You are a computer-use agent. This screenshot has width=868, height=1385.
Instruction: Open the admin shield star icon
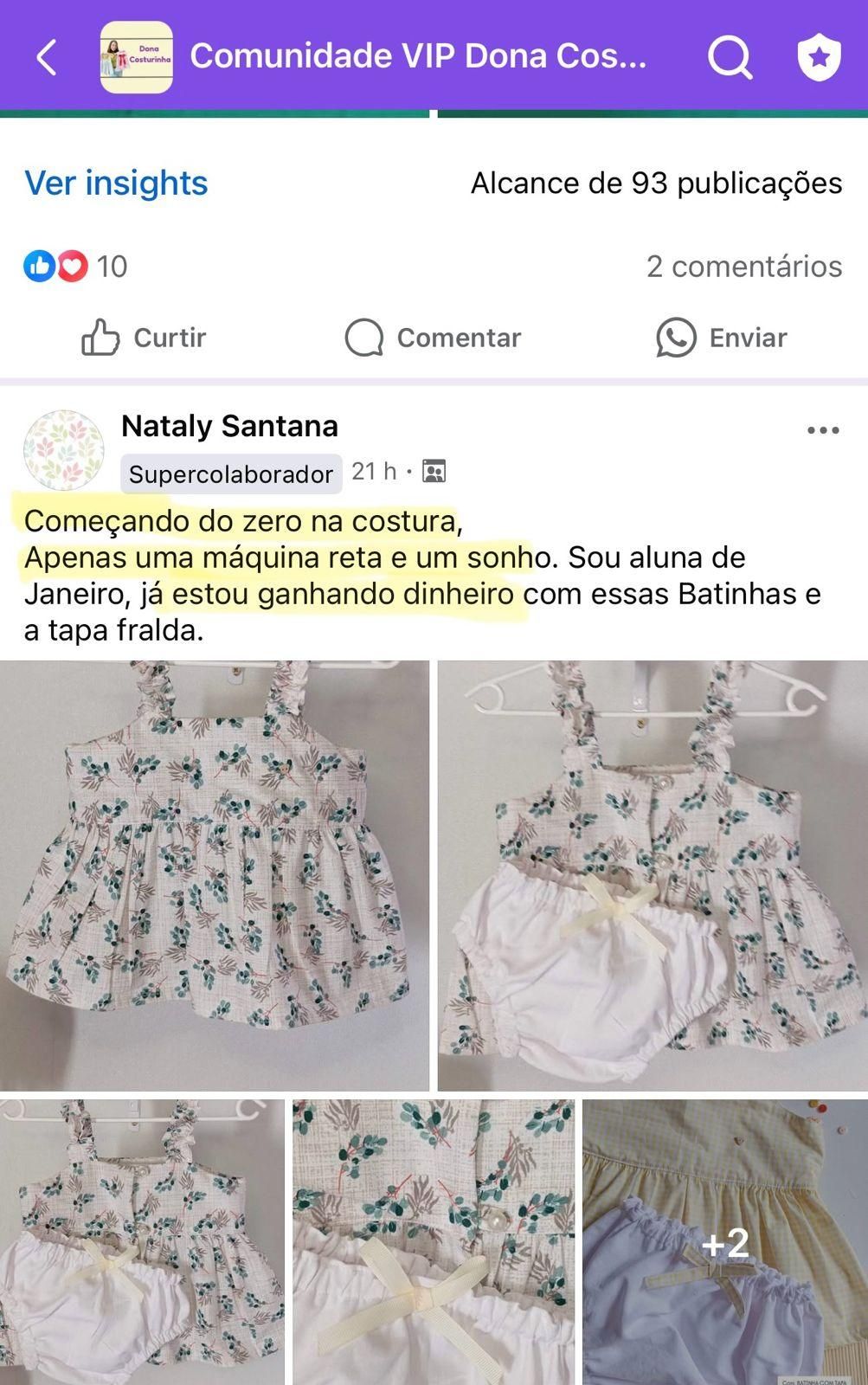[x=819, y=58]
